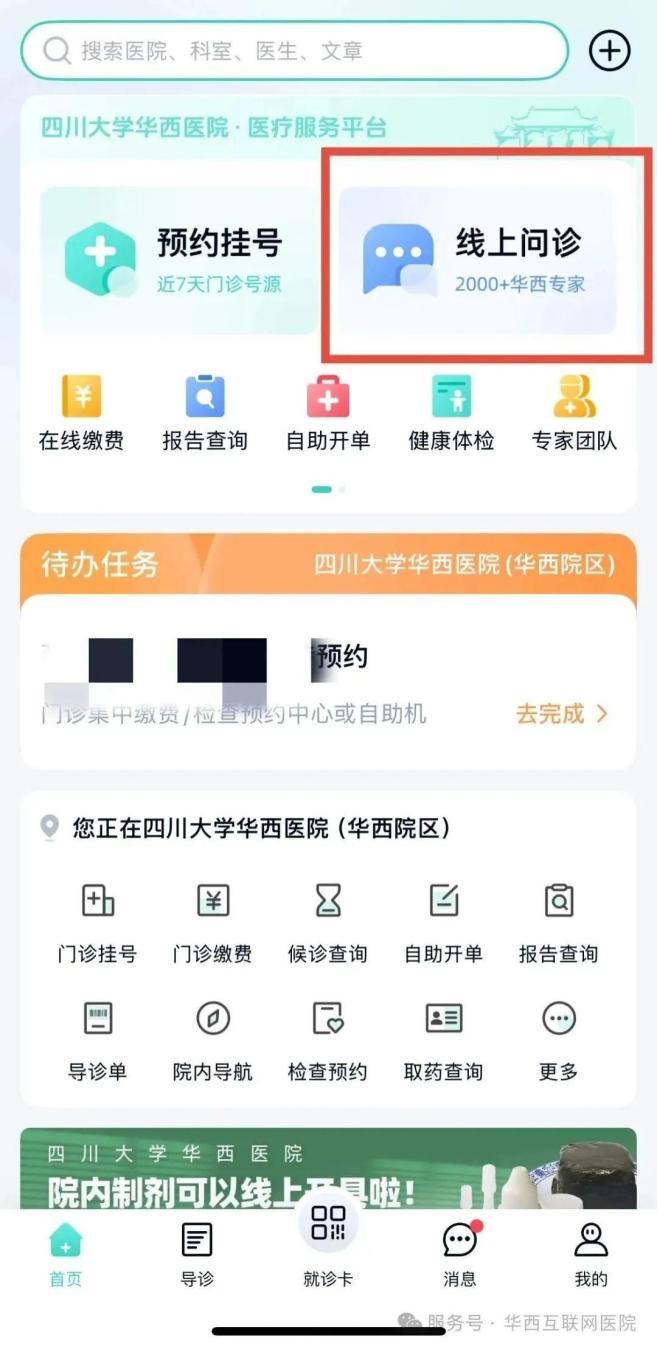Viewport: 657px width, 1349px height.
Task: View the 专家团队 expert teams
Action: tap(574, 413)
